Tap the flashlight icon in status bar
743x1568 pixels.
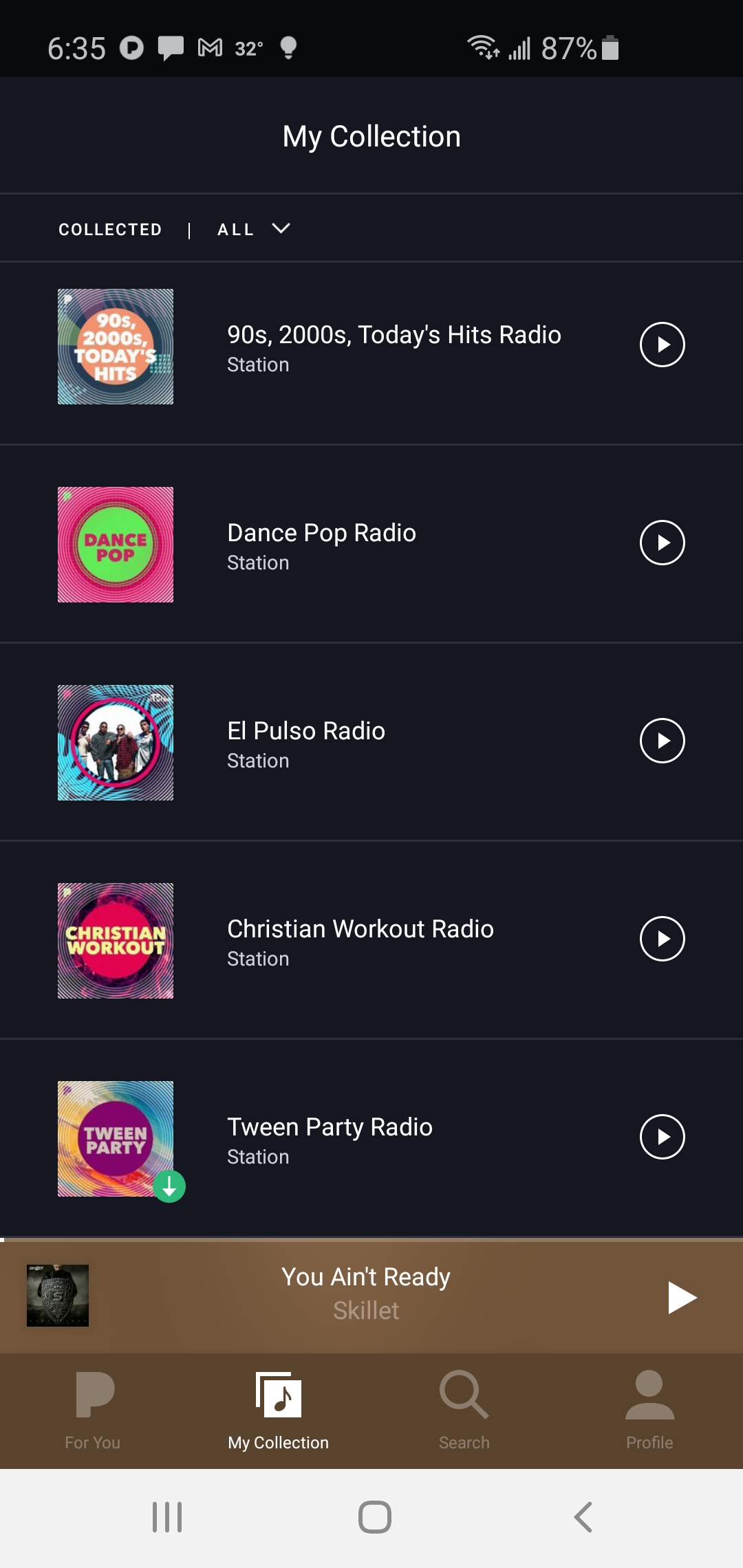(x=288, y=47)
